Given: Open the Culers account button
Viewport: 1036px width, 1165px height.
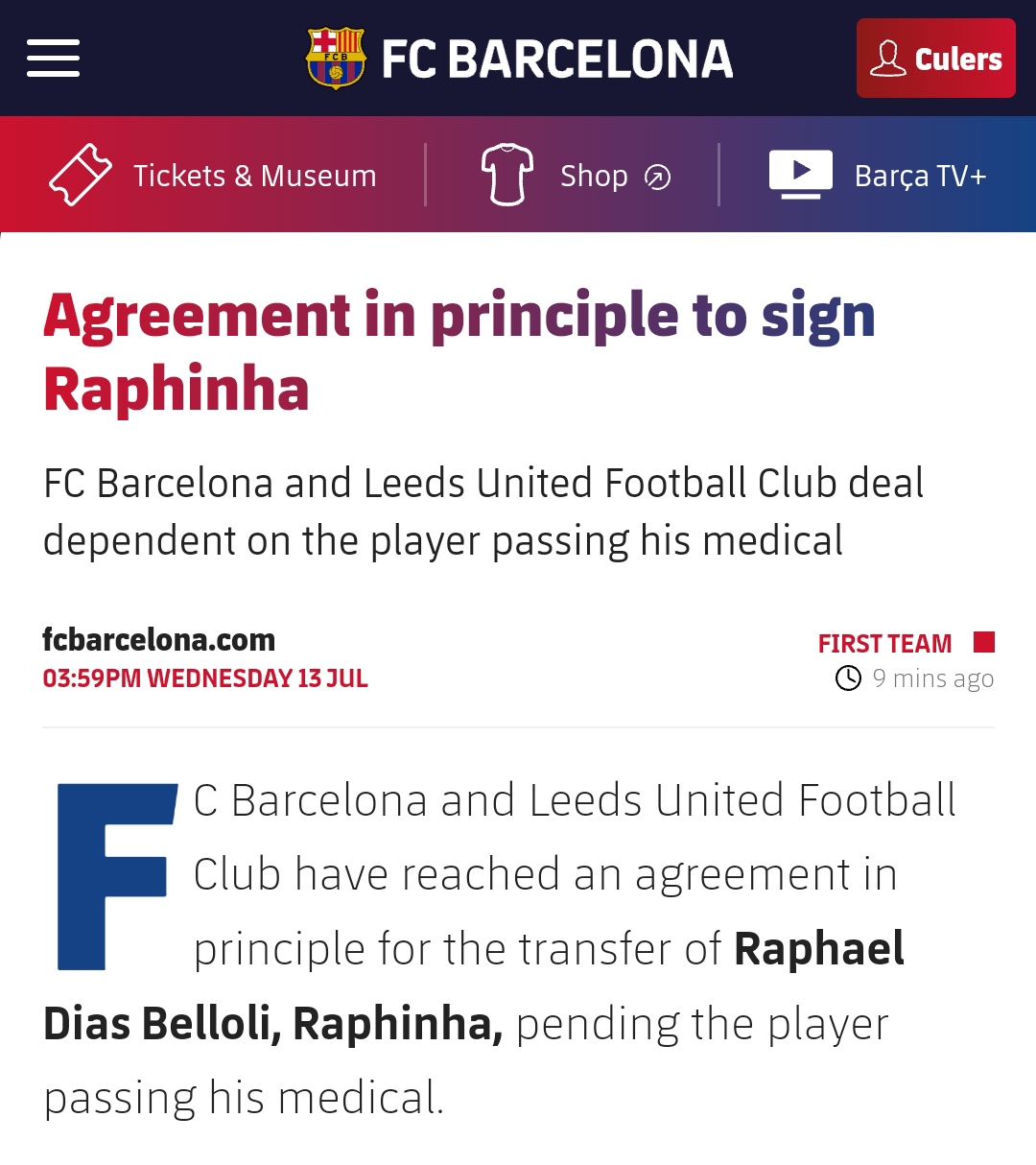Looking at the screenshot, I should coord(935,59).
